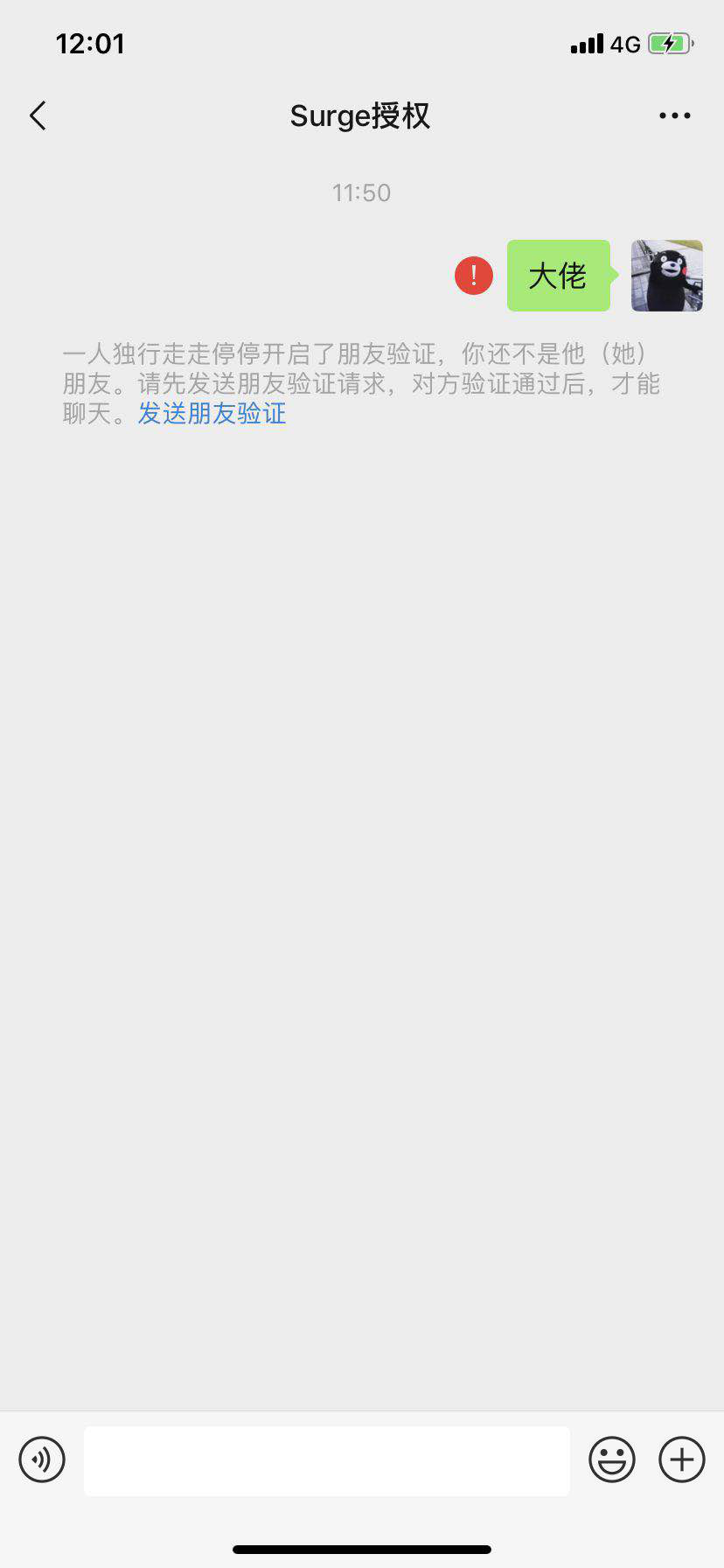
Task: Open the emoji sticker panel
Action: pyautogui.click(x=612, y=1459)
